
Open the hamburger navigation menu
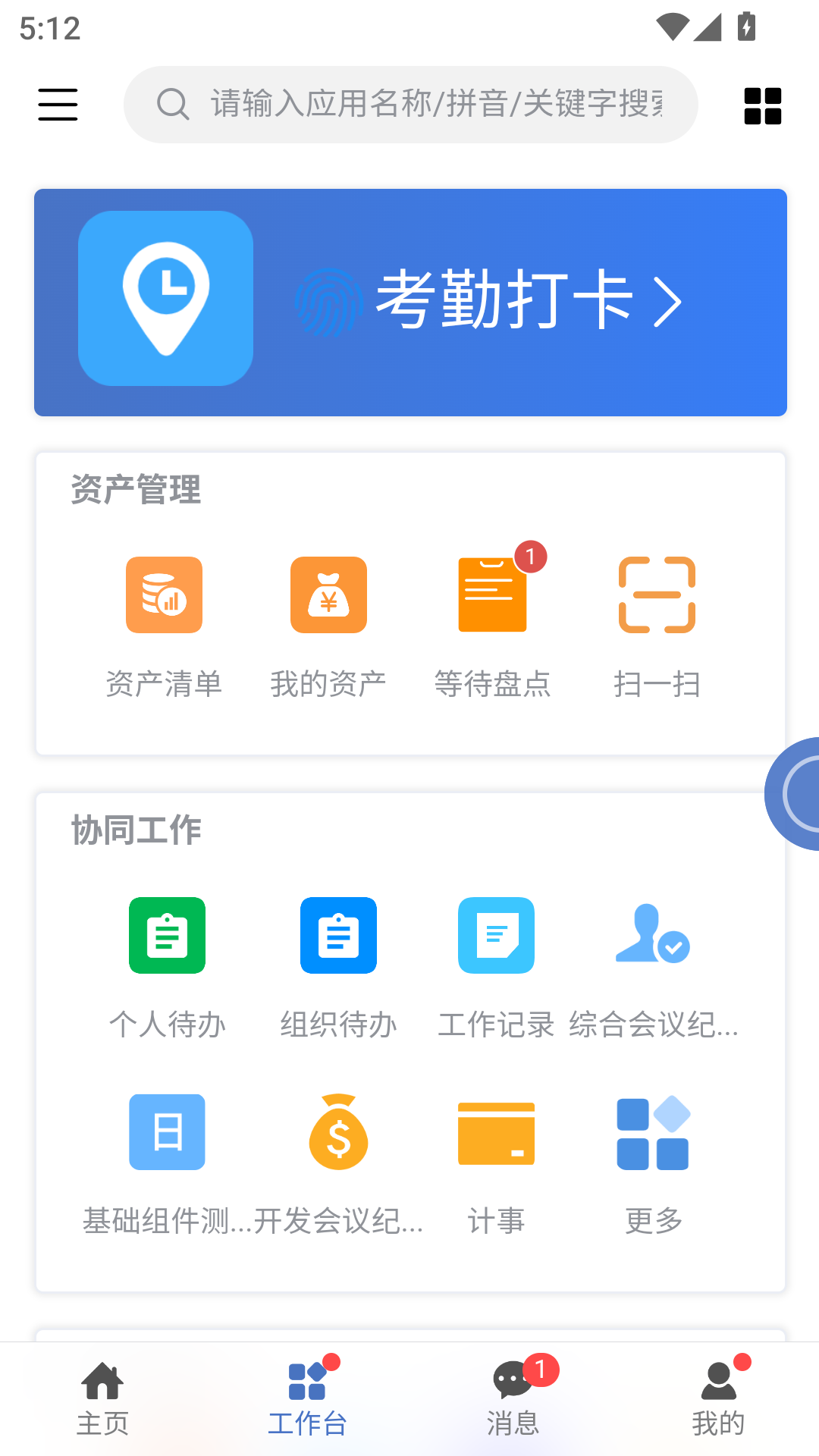tap(58, 105)
